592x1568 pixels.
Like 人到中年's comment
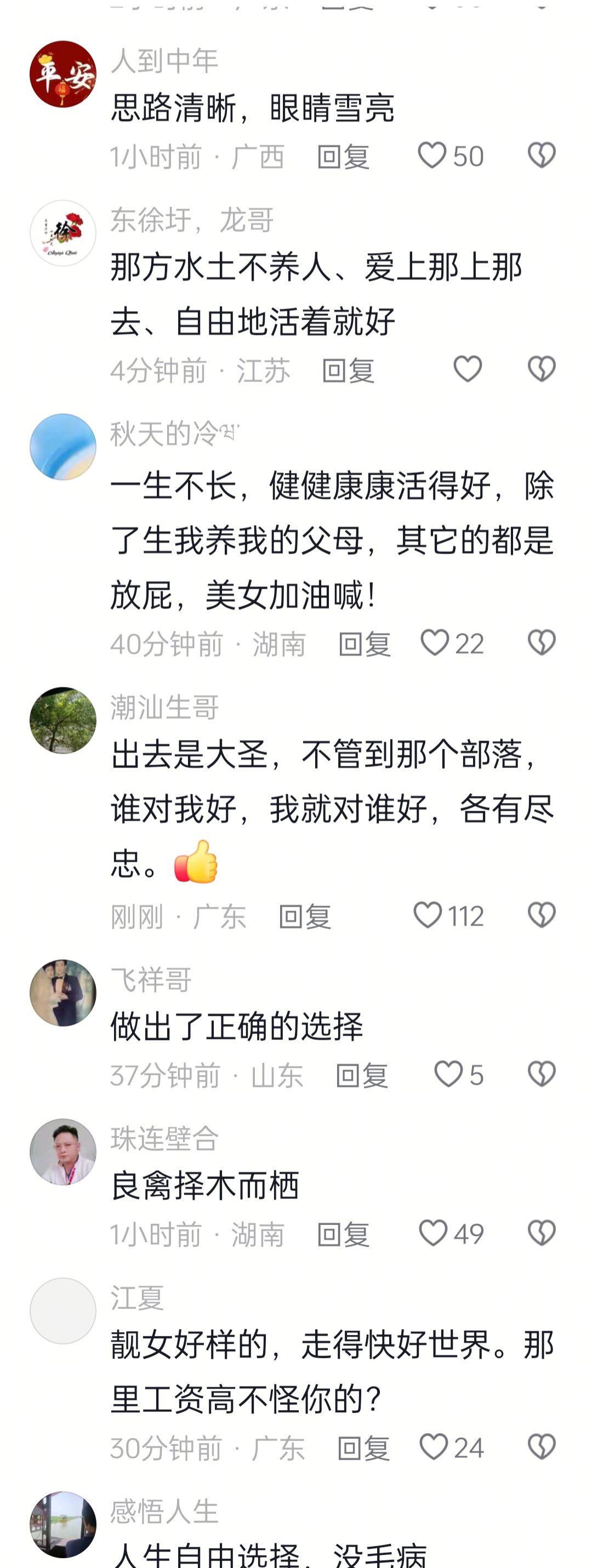(432, 156)
